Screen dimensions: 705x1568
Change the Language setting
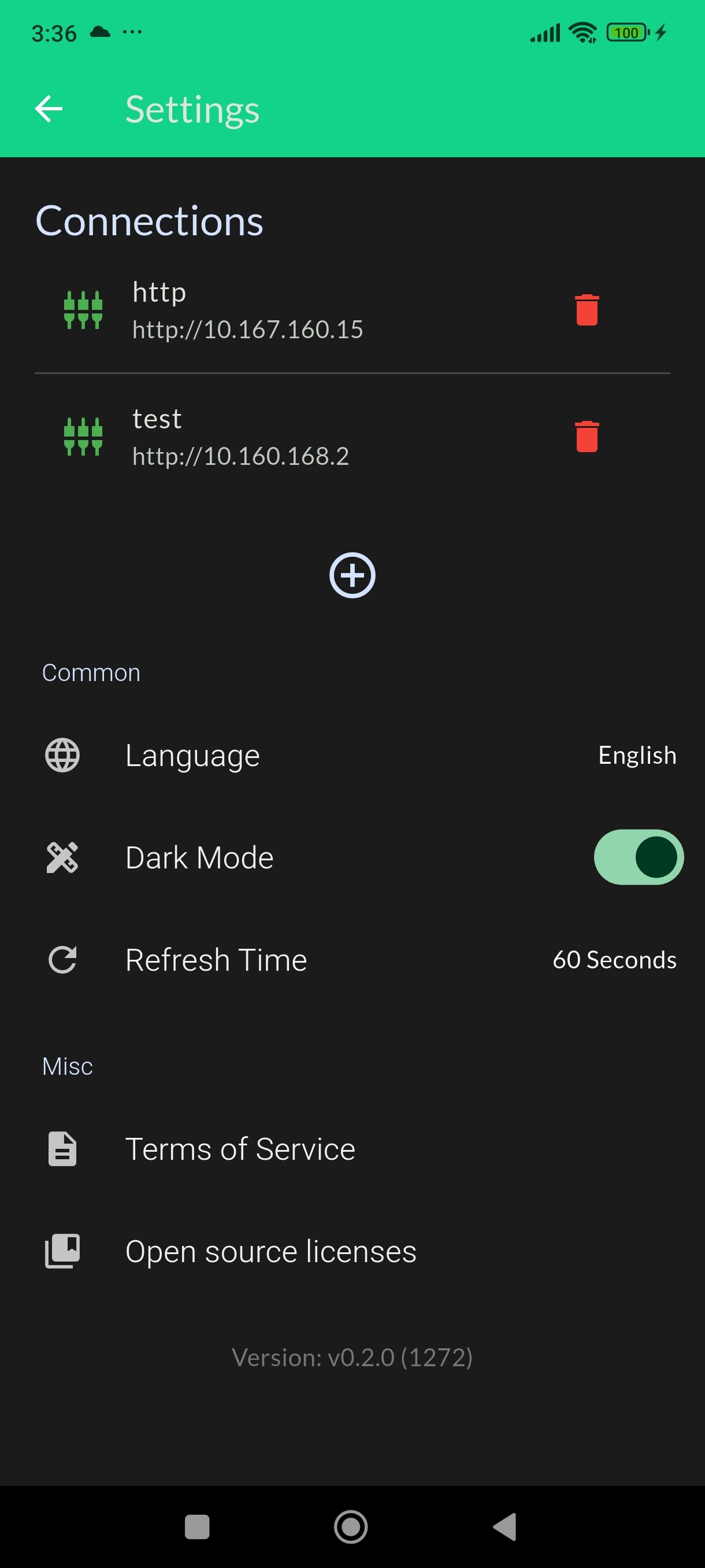point(352,756)
